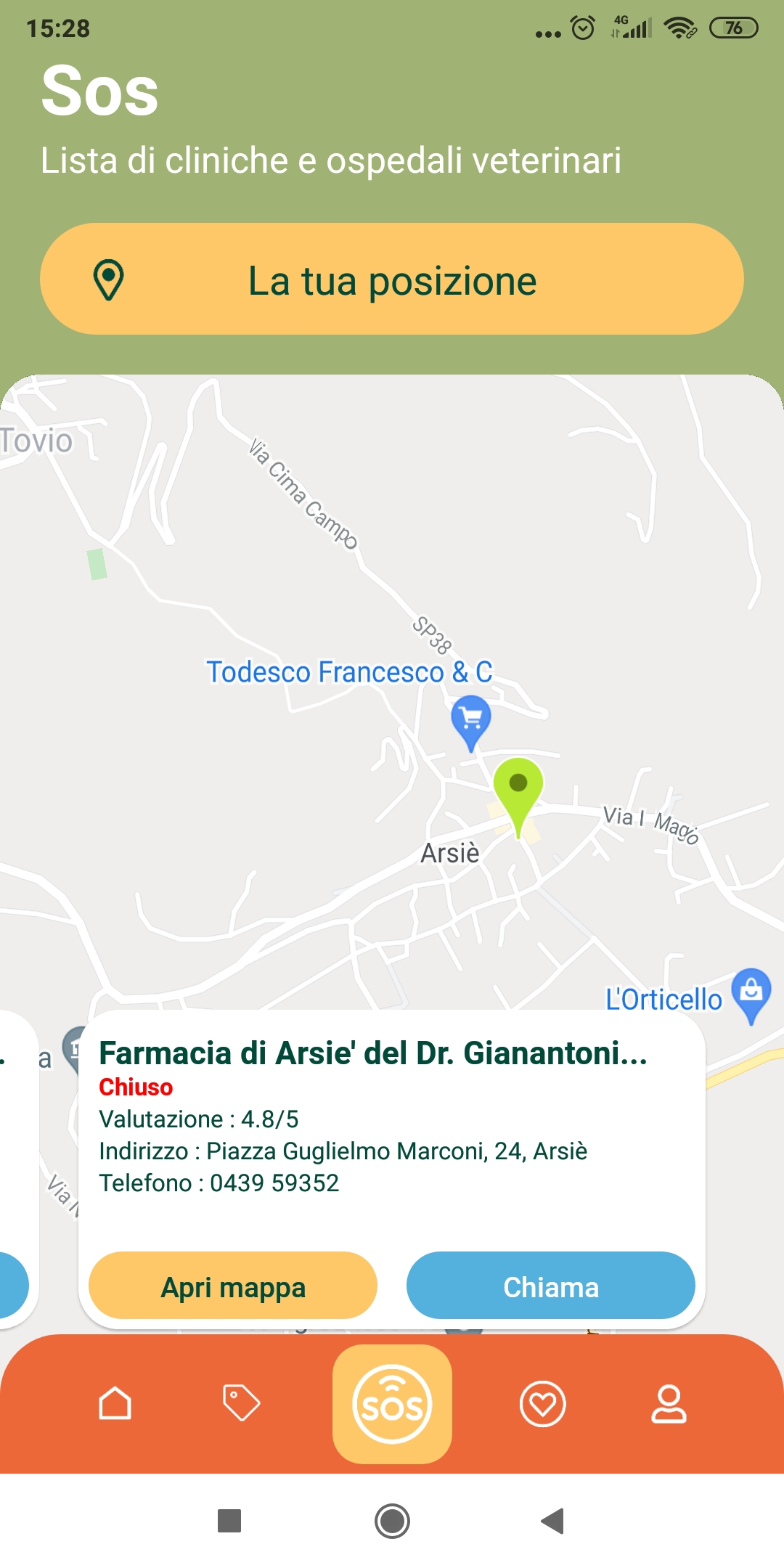Go to the Home tab

pos(115,1403)
